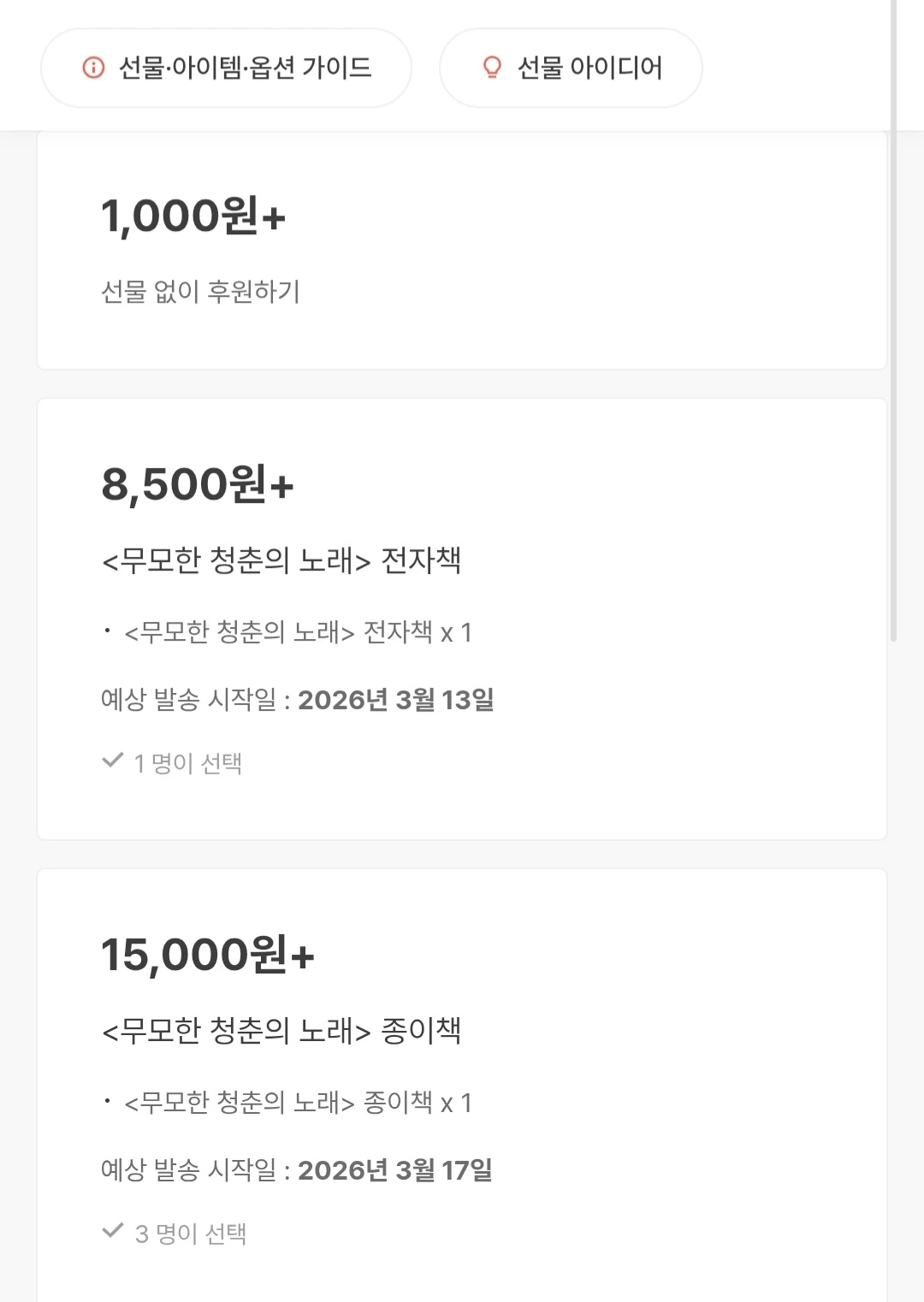The height and width of the screenshot is (1302, 924).
Task: Open the 선물 아이디어 chip
Action: point(571,68)
